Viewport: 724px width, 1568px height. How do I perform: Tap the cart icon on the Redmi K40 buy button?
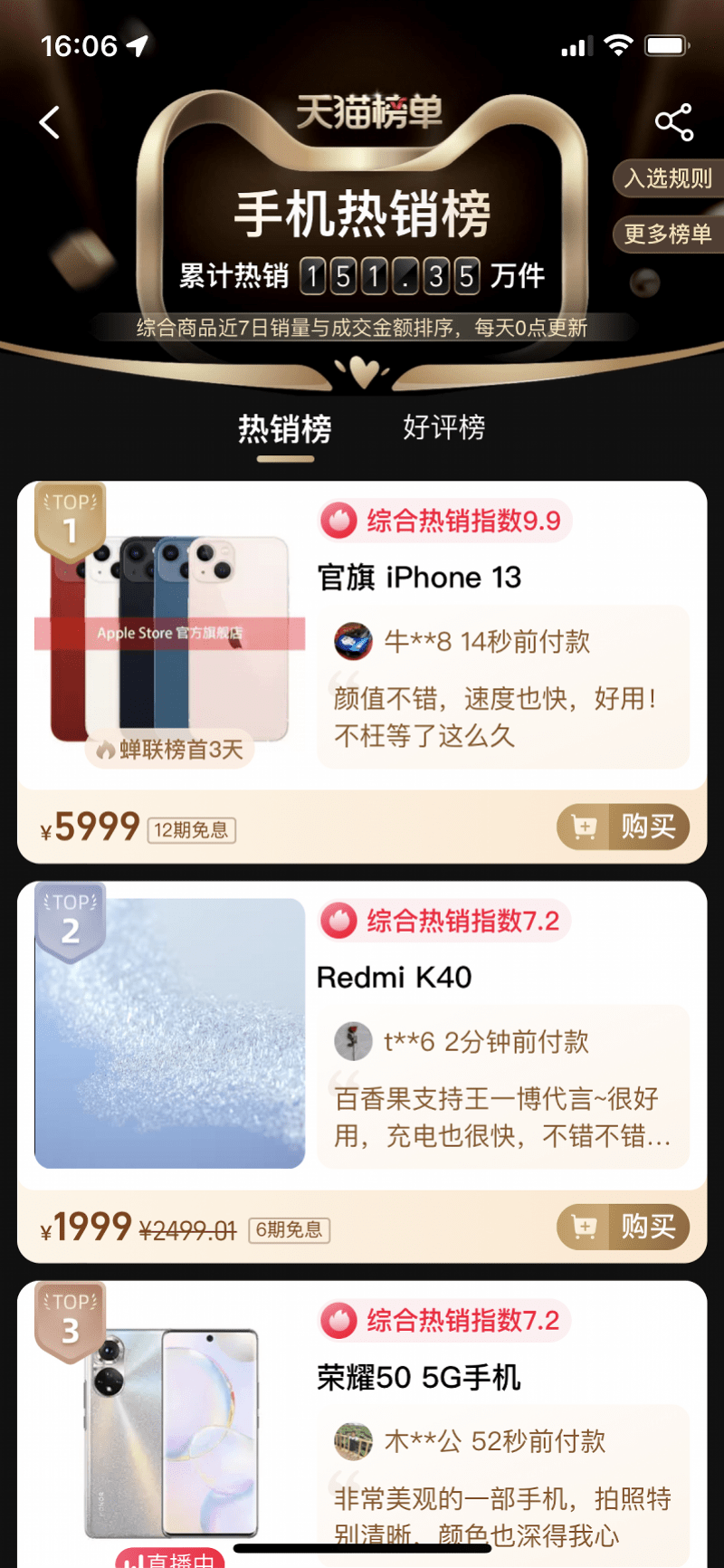(x=584, y=1227)
